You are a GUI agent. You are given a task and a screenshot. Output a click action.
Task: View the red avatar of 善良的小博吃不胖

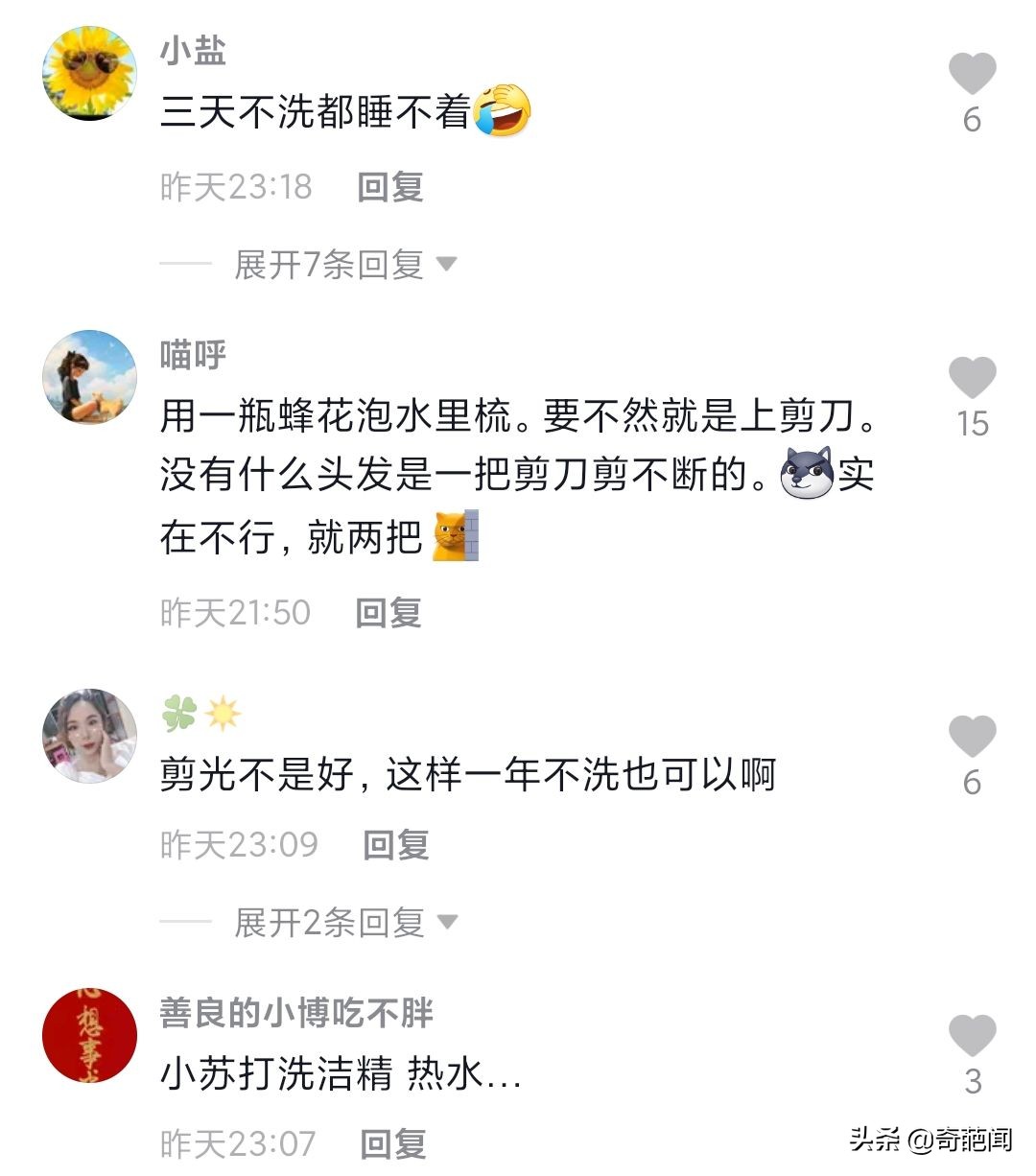click(91, 1036)
